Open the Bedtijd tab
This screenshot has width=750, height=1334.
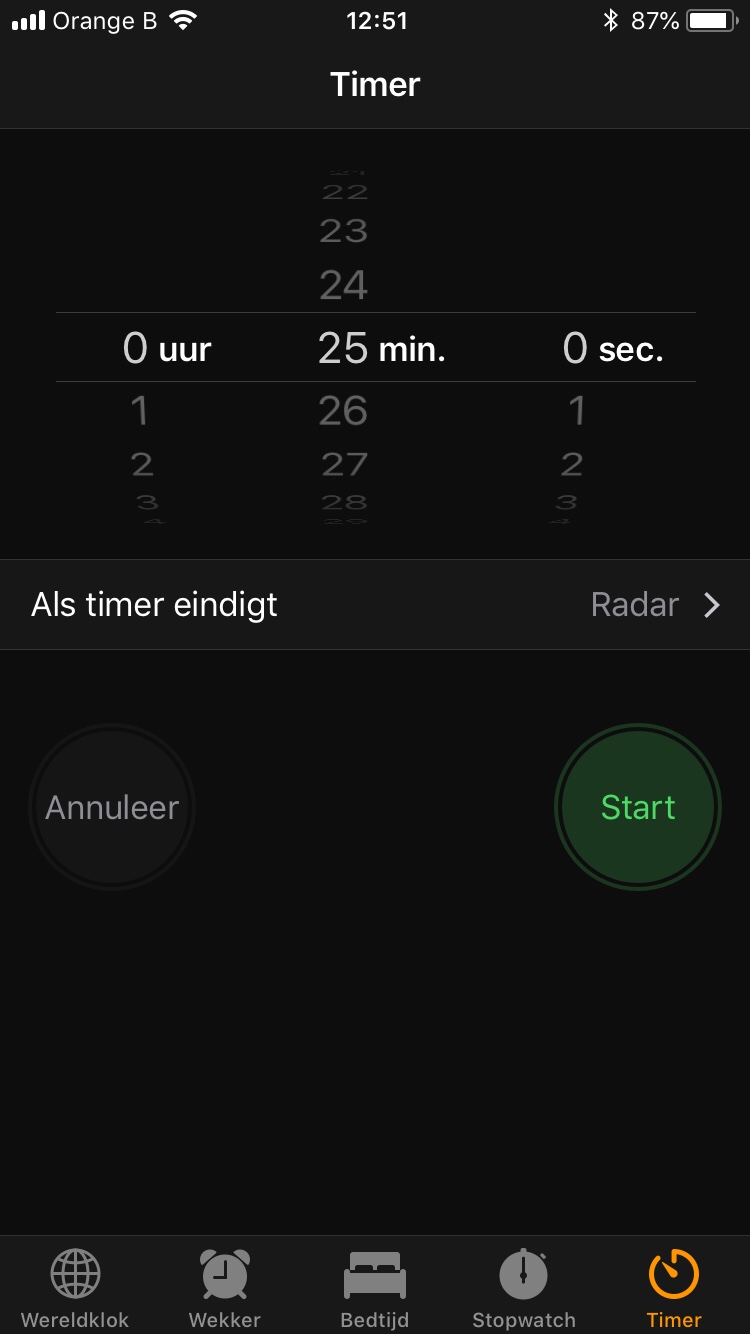[x=375, y=1288]
